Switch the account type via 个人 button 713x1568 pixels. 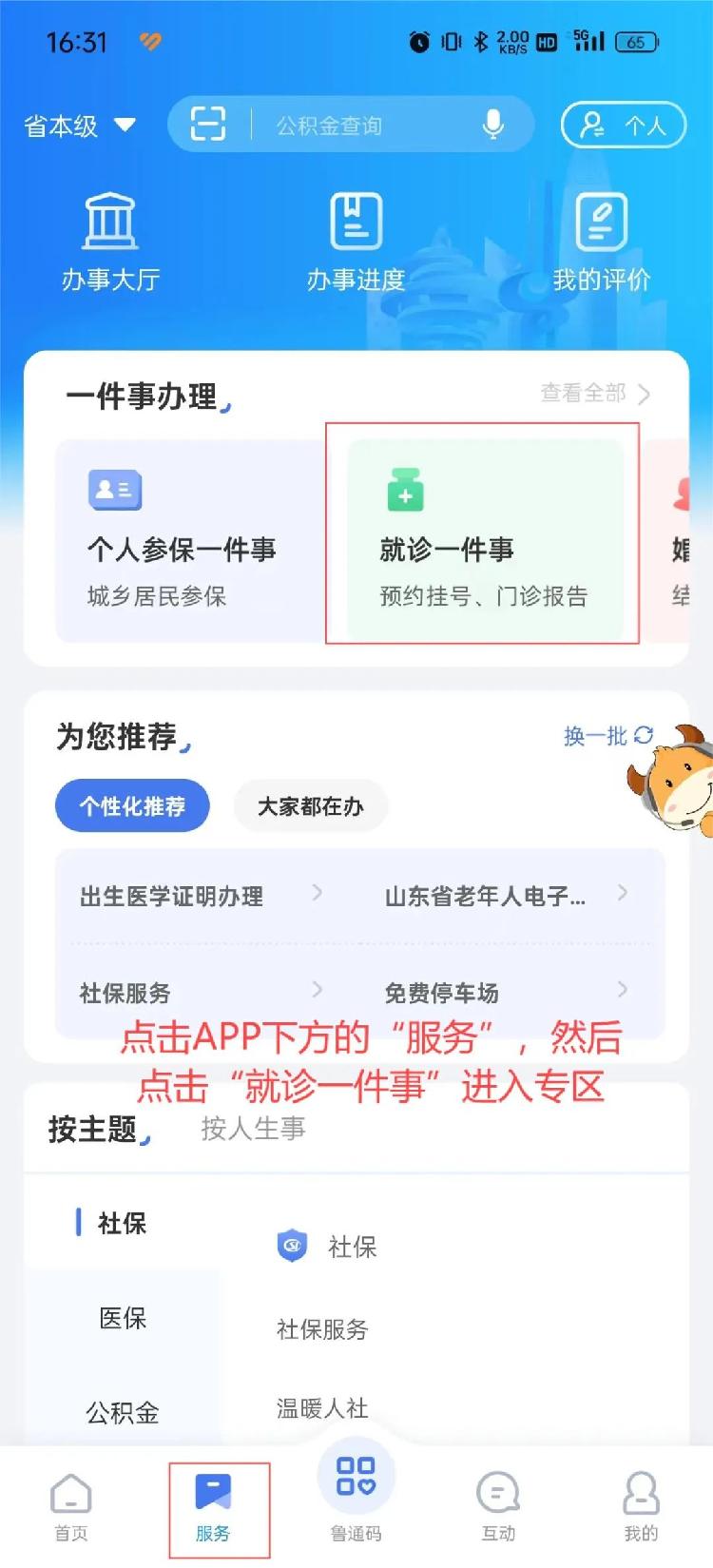pyautogui.click(x=624, y=125)
